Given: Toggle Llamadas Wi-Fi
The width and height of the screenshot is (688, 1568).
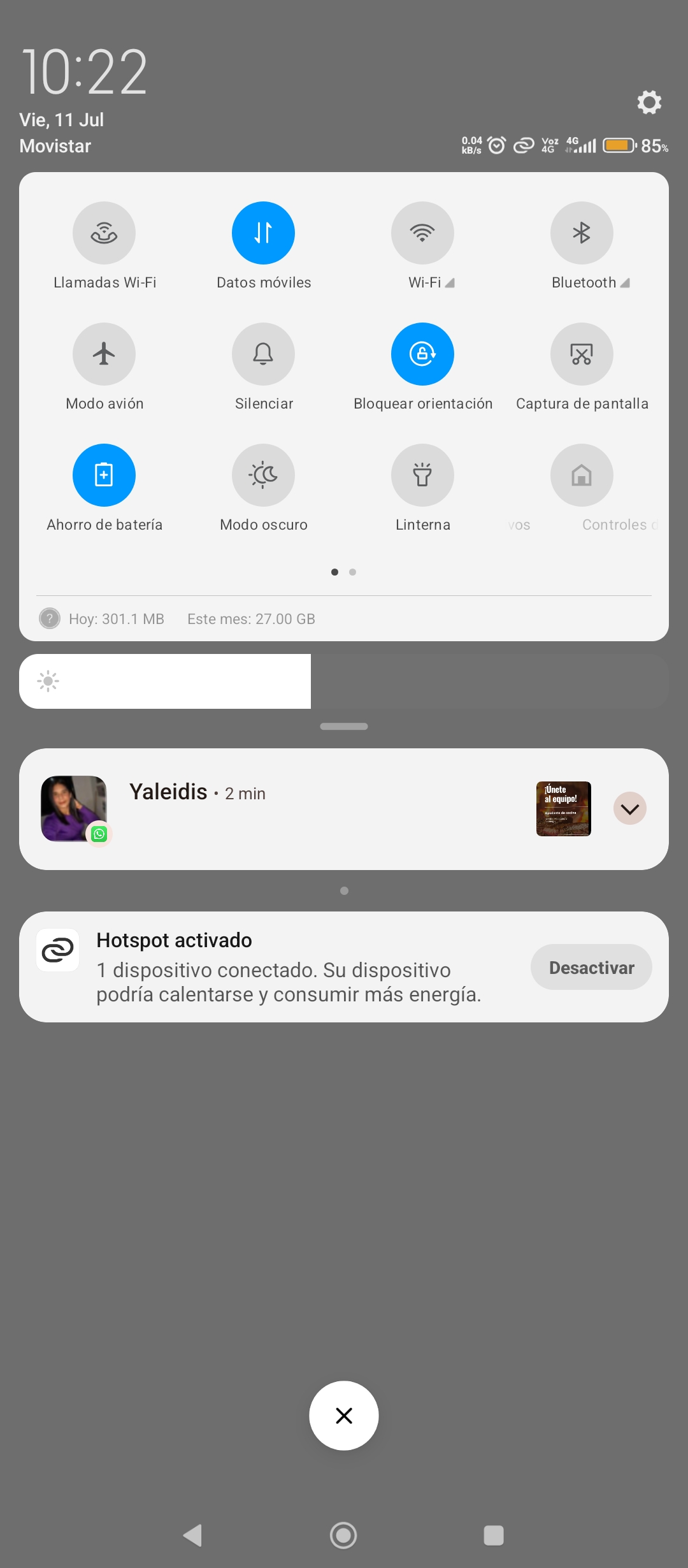Looking at the screenshot, I should 104,233.
